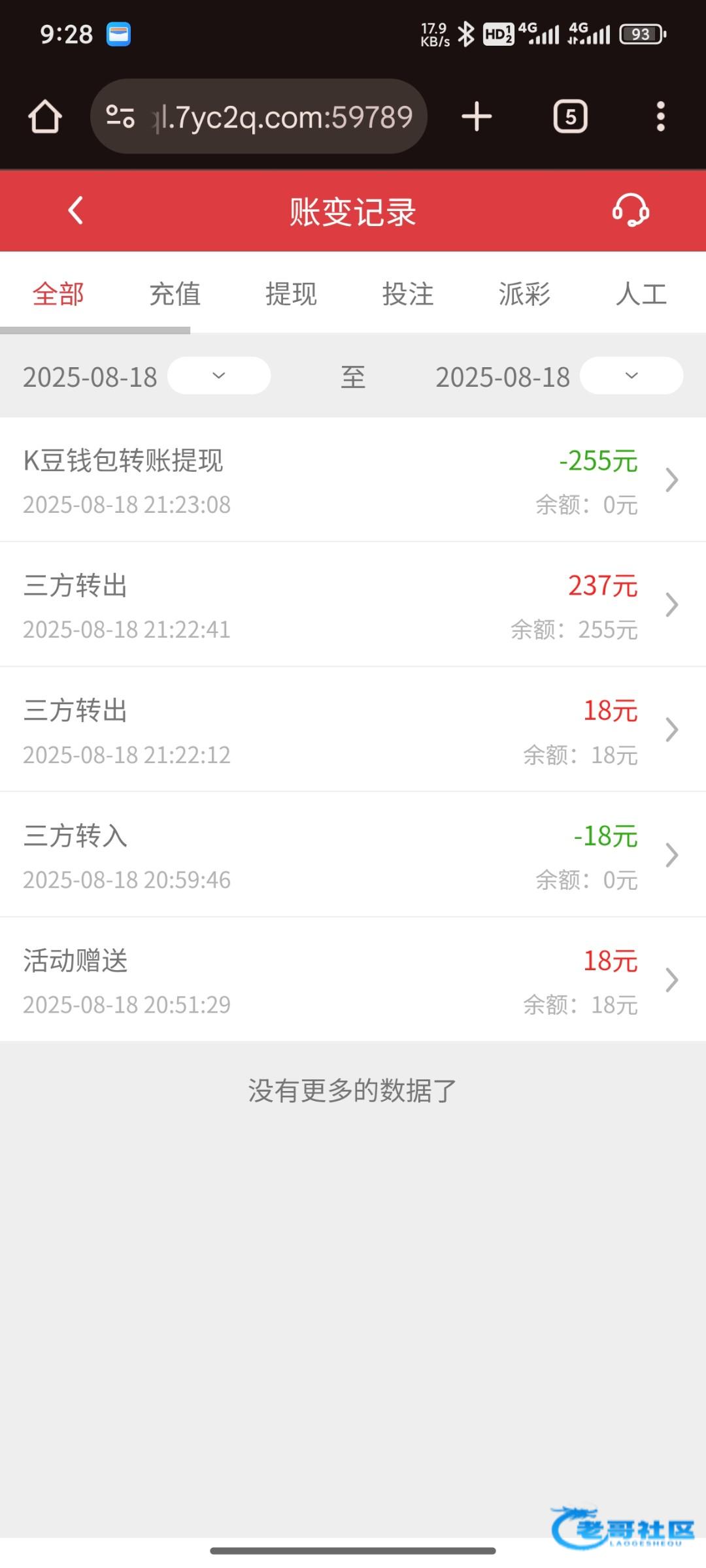Image resolution: width=706 pixels, height=1568 pixels.
Task: Open K豆钱包转账提现 record details
Action: 353,480
